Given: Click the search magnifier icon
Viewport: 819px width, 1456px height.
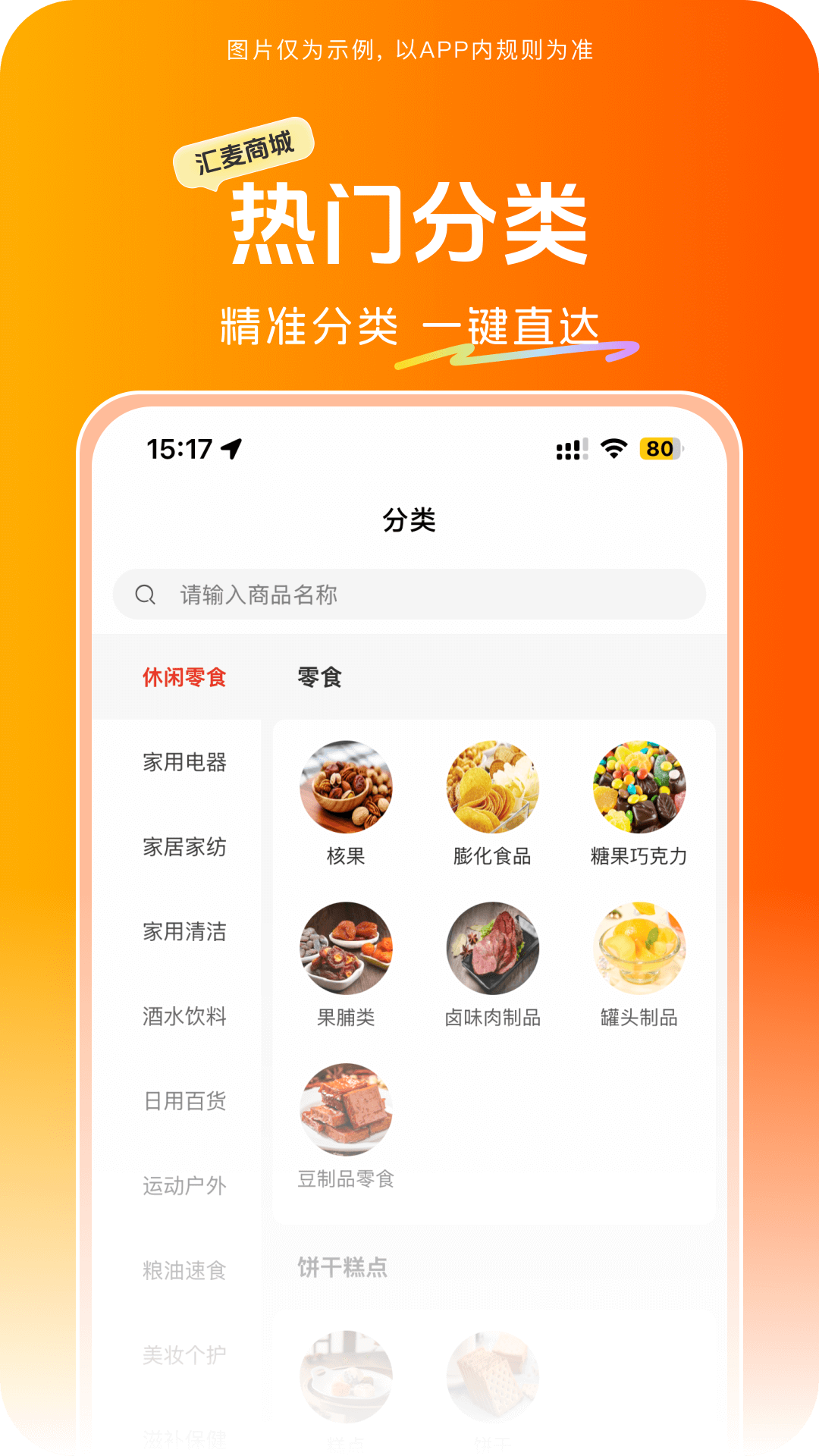Looking at the screenshot, I should (146, 595).
